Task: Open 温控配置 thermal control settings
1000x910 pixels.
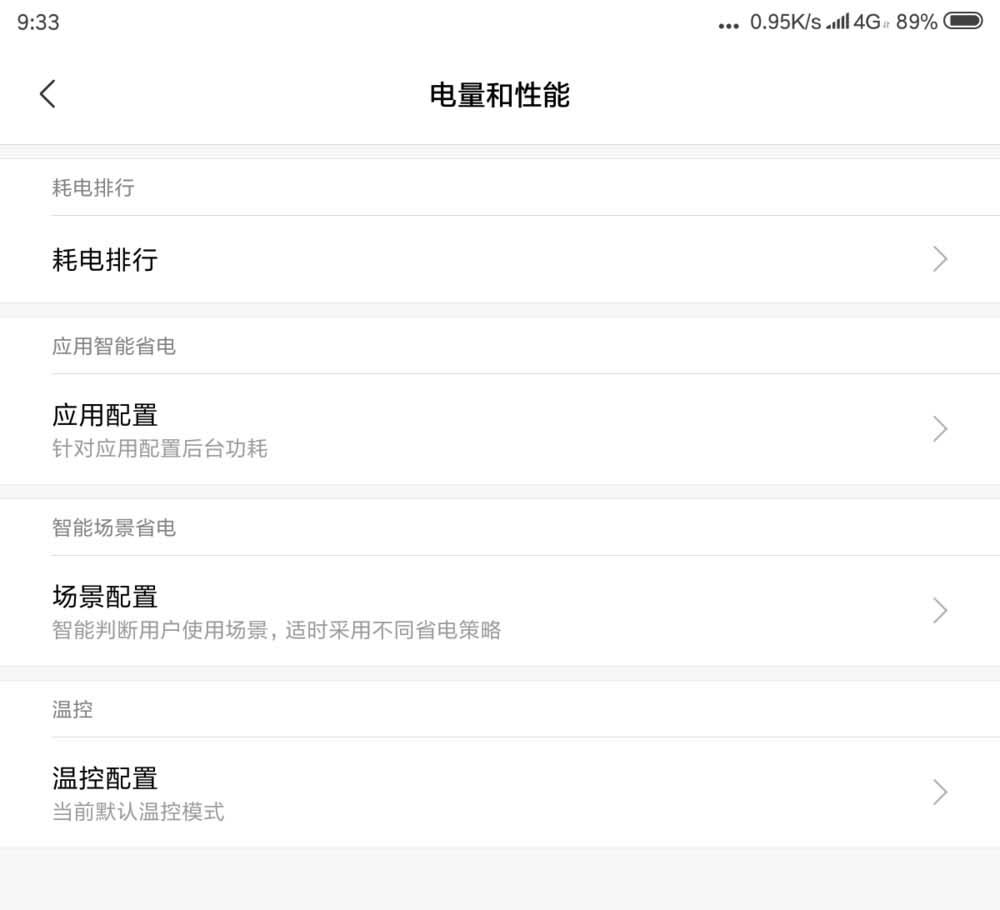Action: coord(500,792)
